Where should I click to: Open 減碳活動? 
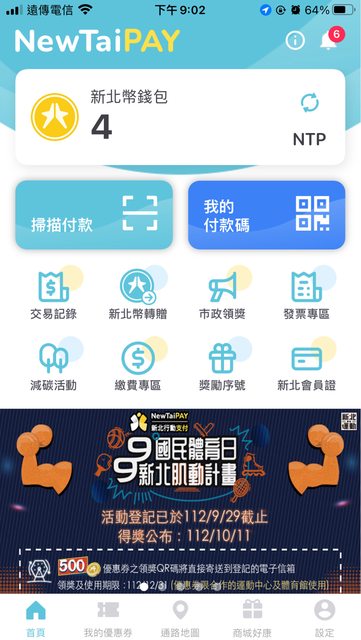point(53,364)
